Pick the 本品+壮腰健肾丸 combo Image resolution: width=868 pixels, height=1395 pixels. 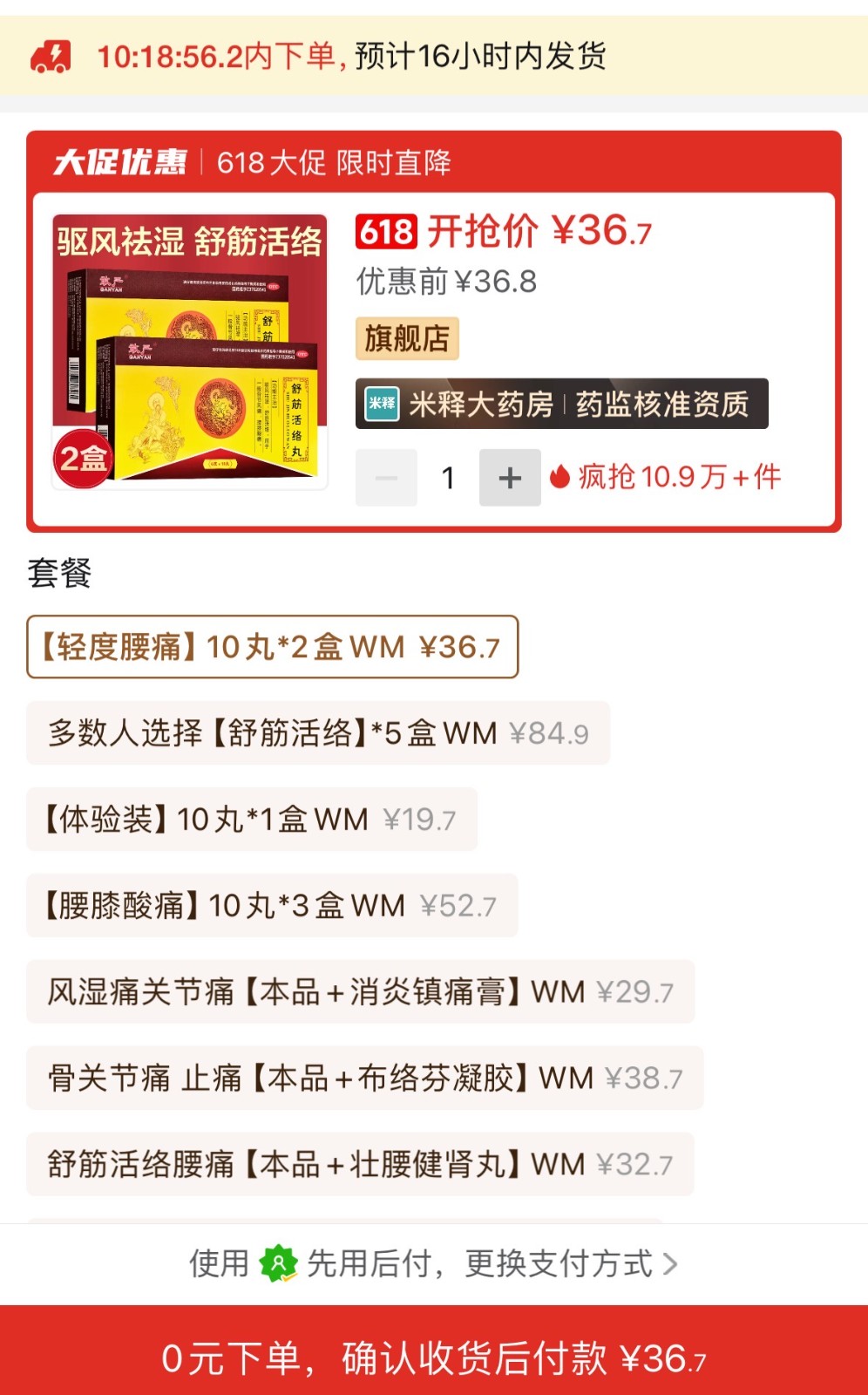(x=360, y=1164)
